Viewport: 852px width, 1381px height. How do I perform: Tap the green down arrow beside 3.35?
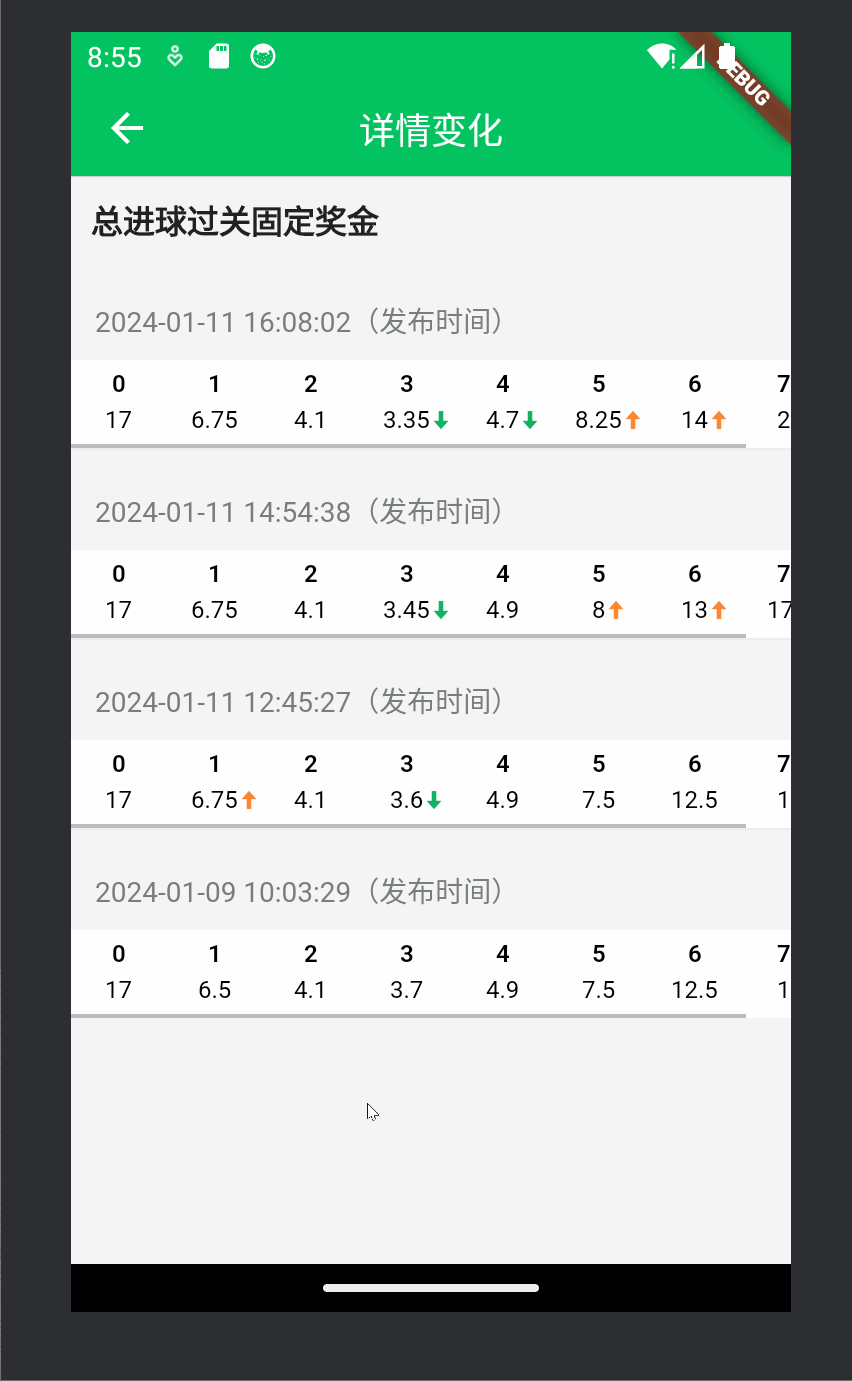coord(440,420)
